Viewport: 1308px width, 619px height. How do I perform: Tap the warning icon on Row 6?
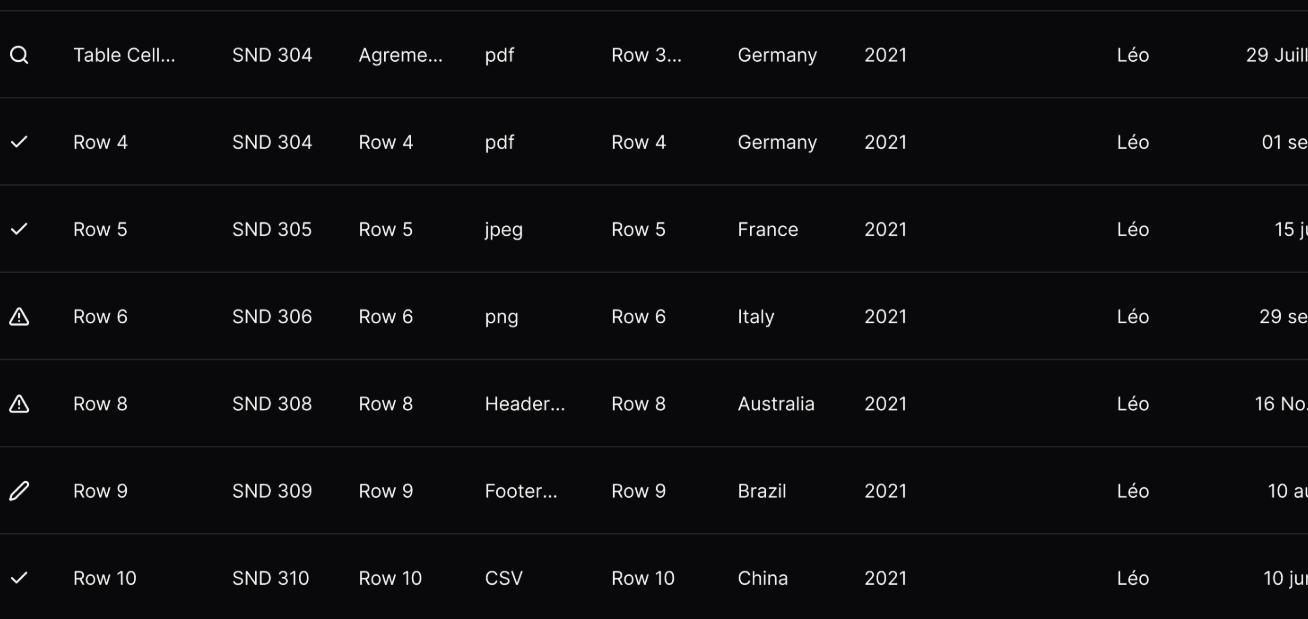(19, 317)
